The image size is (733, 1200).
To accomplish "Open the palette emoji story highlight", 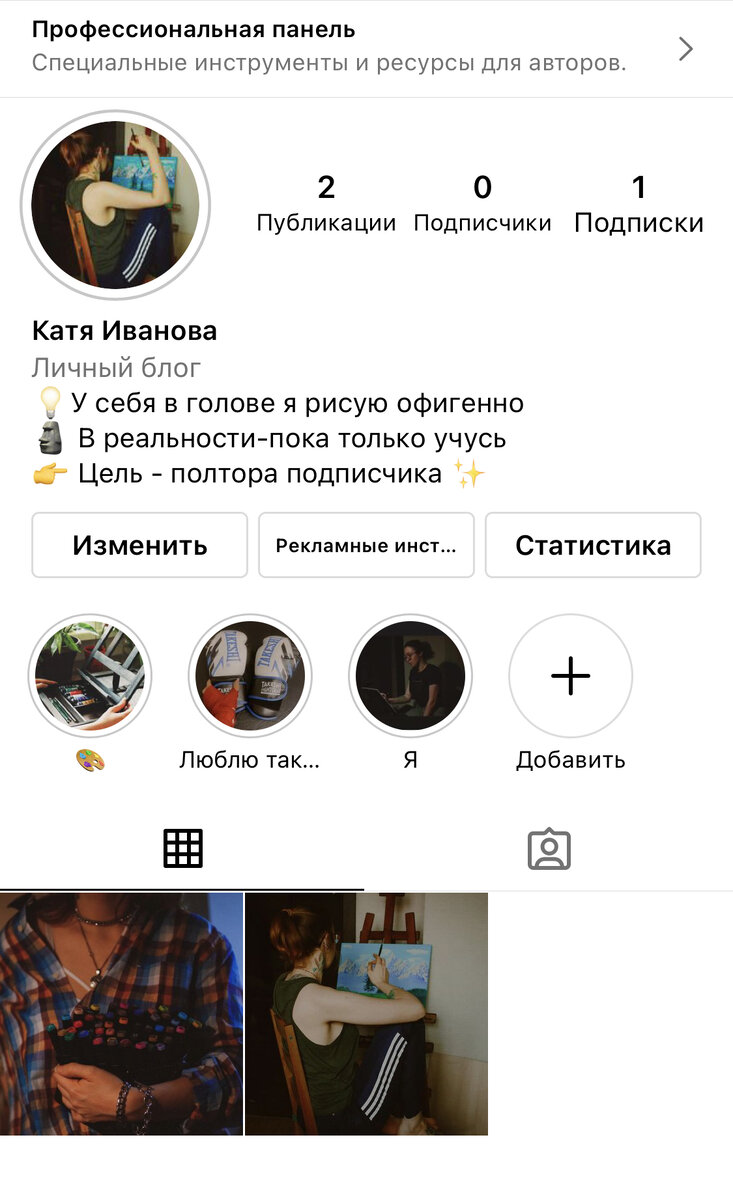I will [x=91, y=676].
